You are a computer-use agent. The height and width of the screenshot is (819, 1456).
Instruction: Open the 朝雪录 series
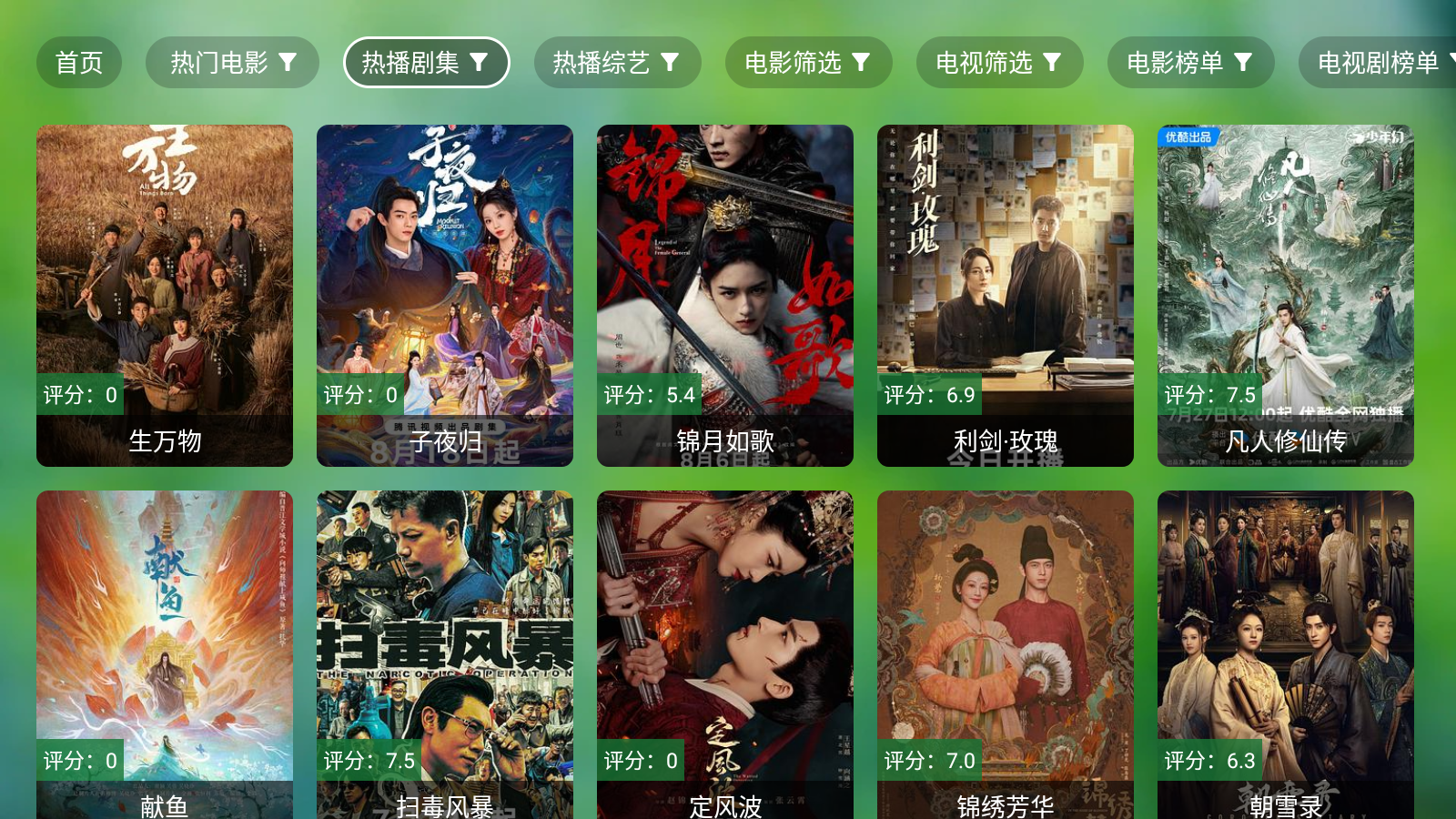[1286, 653]
